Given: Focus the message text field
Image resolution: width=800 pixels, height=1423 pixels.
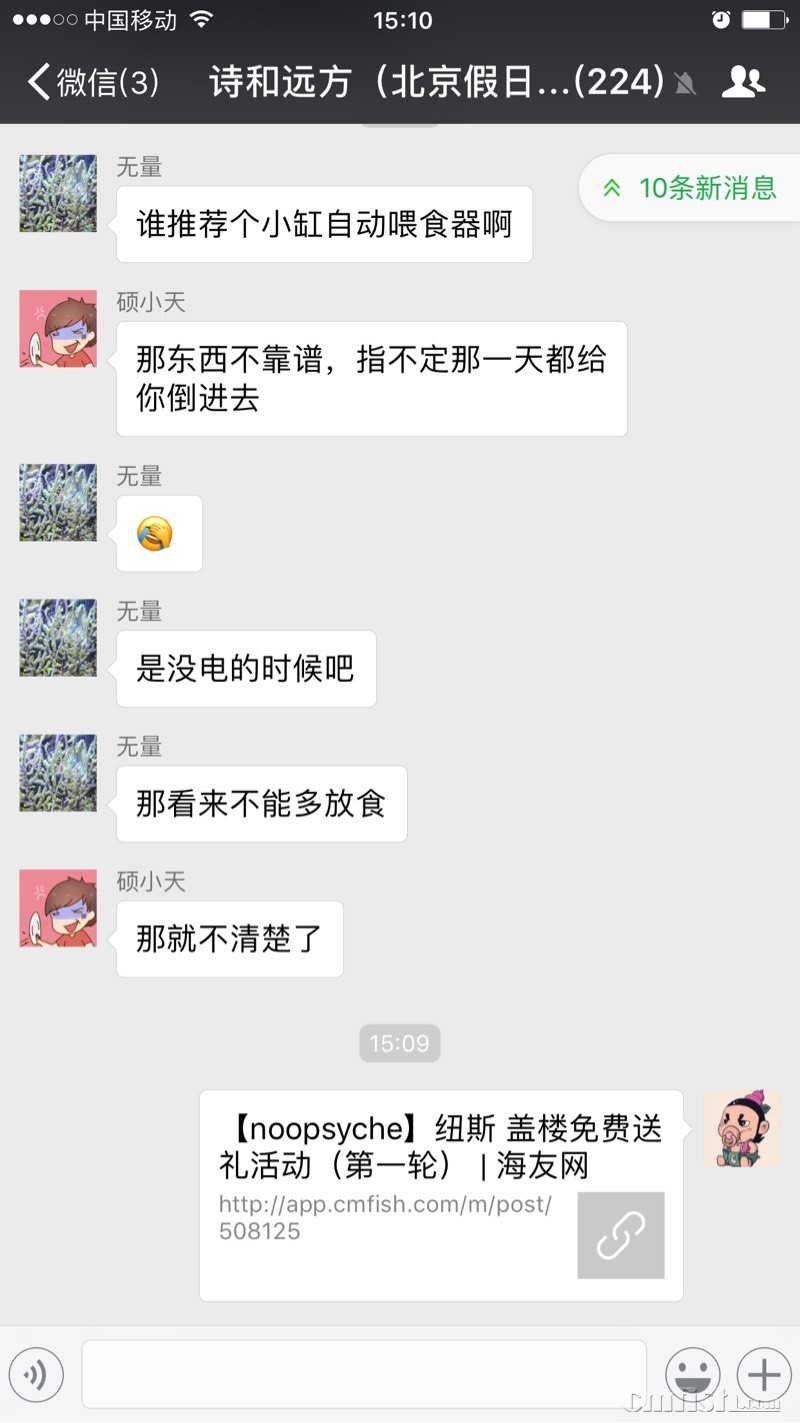Looking at the screenshot, I should (364, 1375).
